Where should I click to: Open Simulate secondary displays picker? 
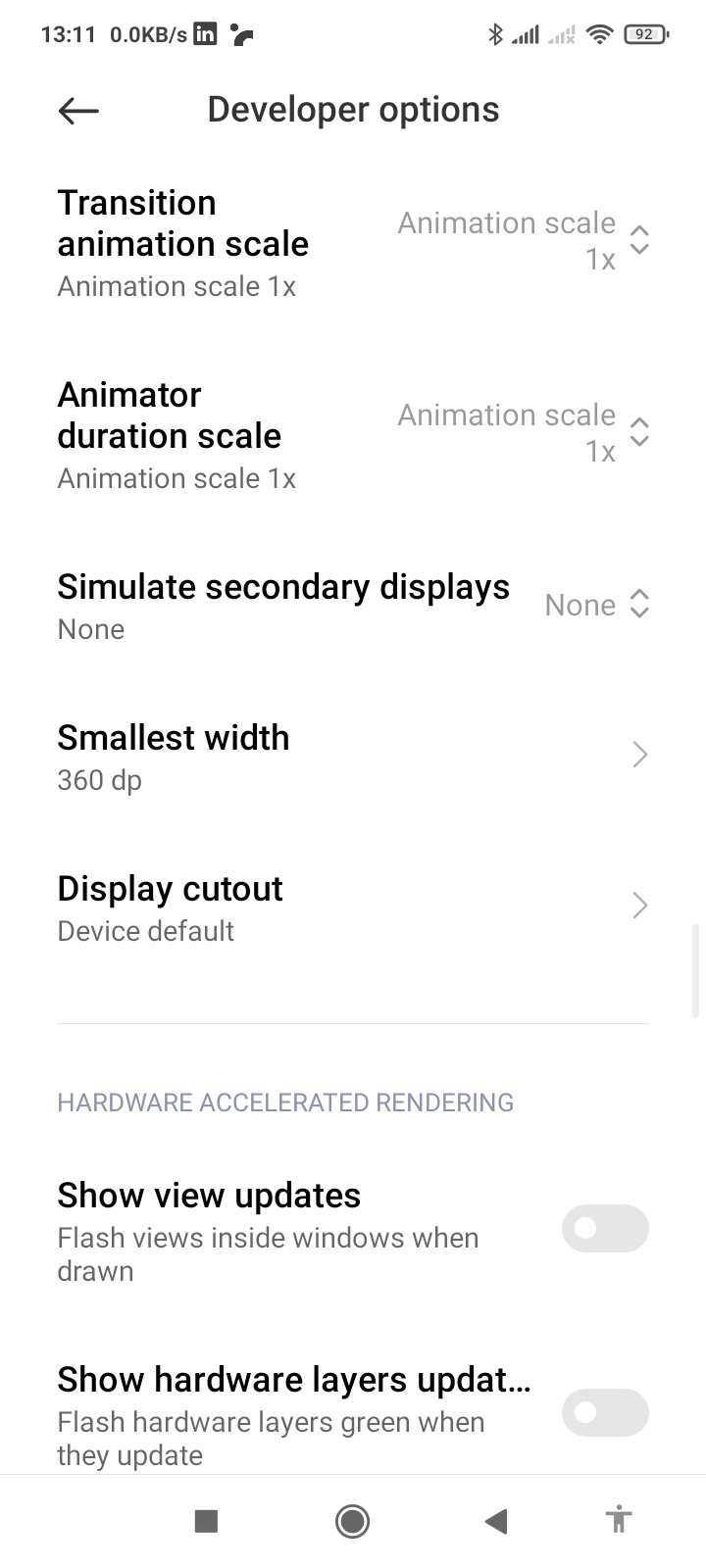coord(596,605)
